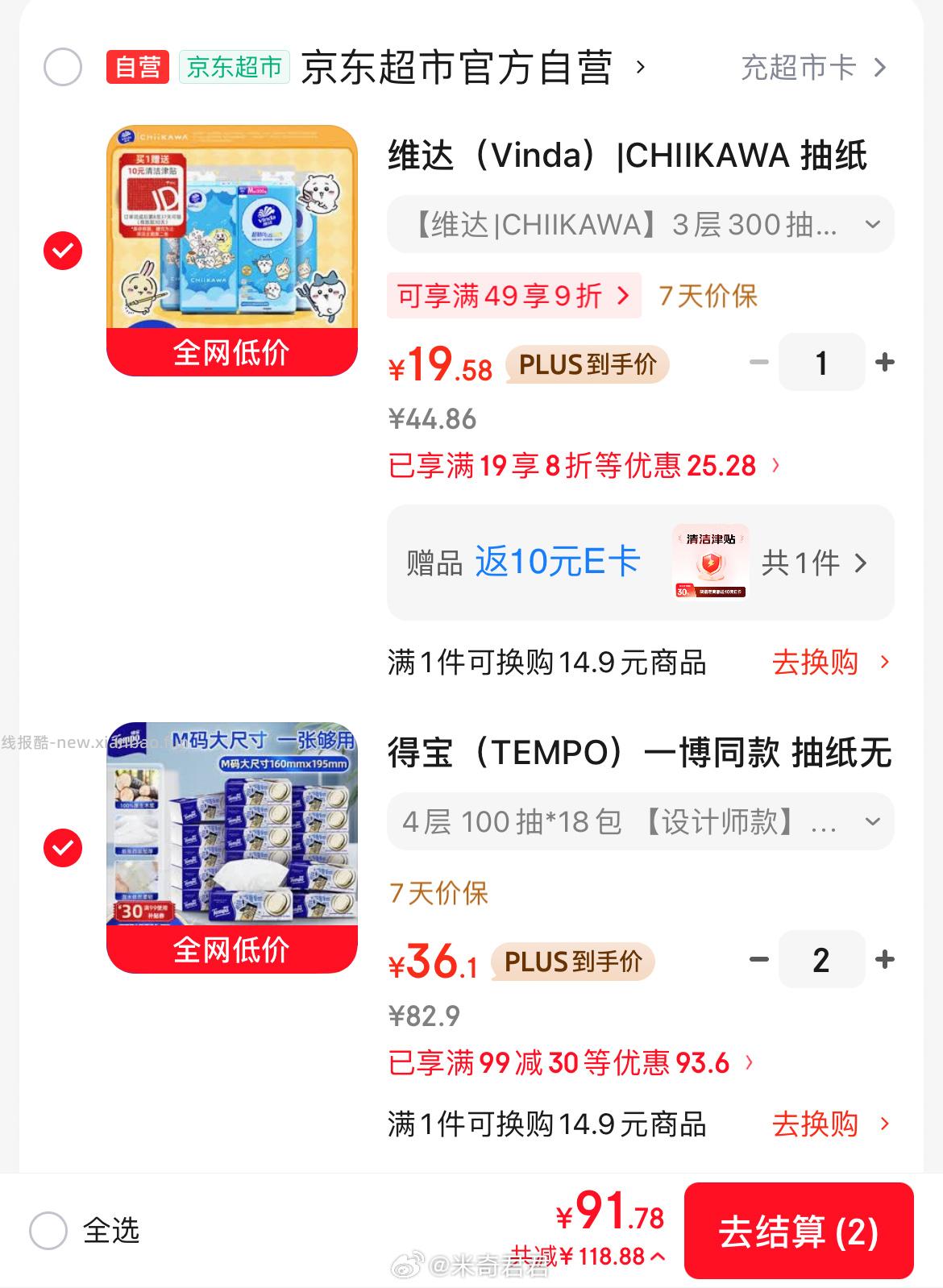Screen dimensions: 943x1288
Task: Open 充超市卡 link
Action: coord(812,68)
